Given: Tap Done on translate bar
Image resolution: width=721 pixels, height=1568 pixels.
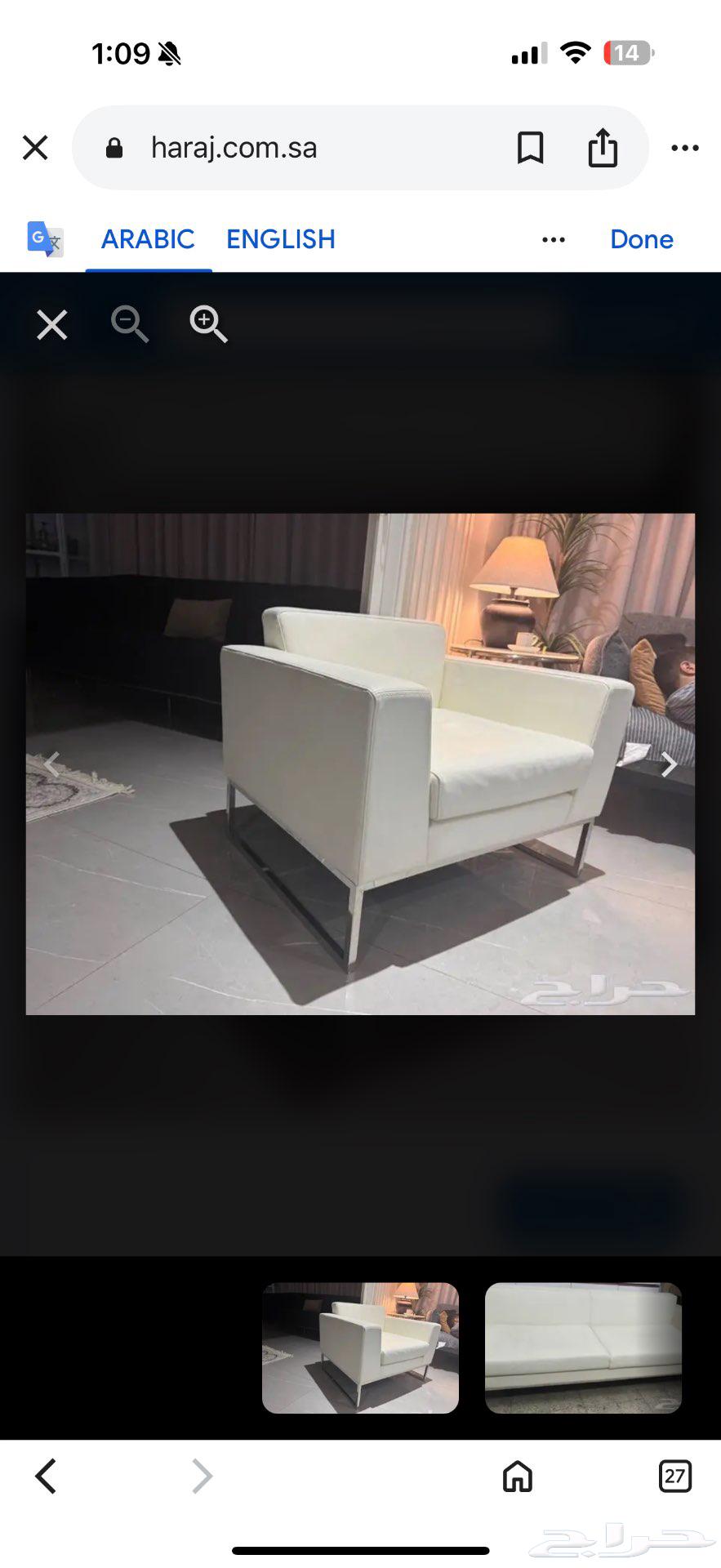Looking at the screenshot, I should click(x=641, y=239).
